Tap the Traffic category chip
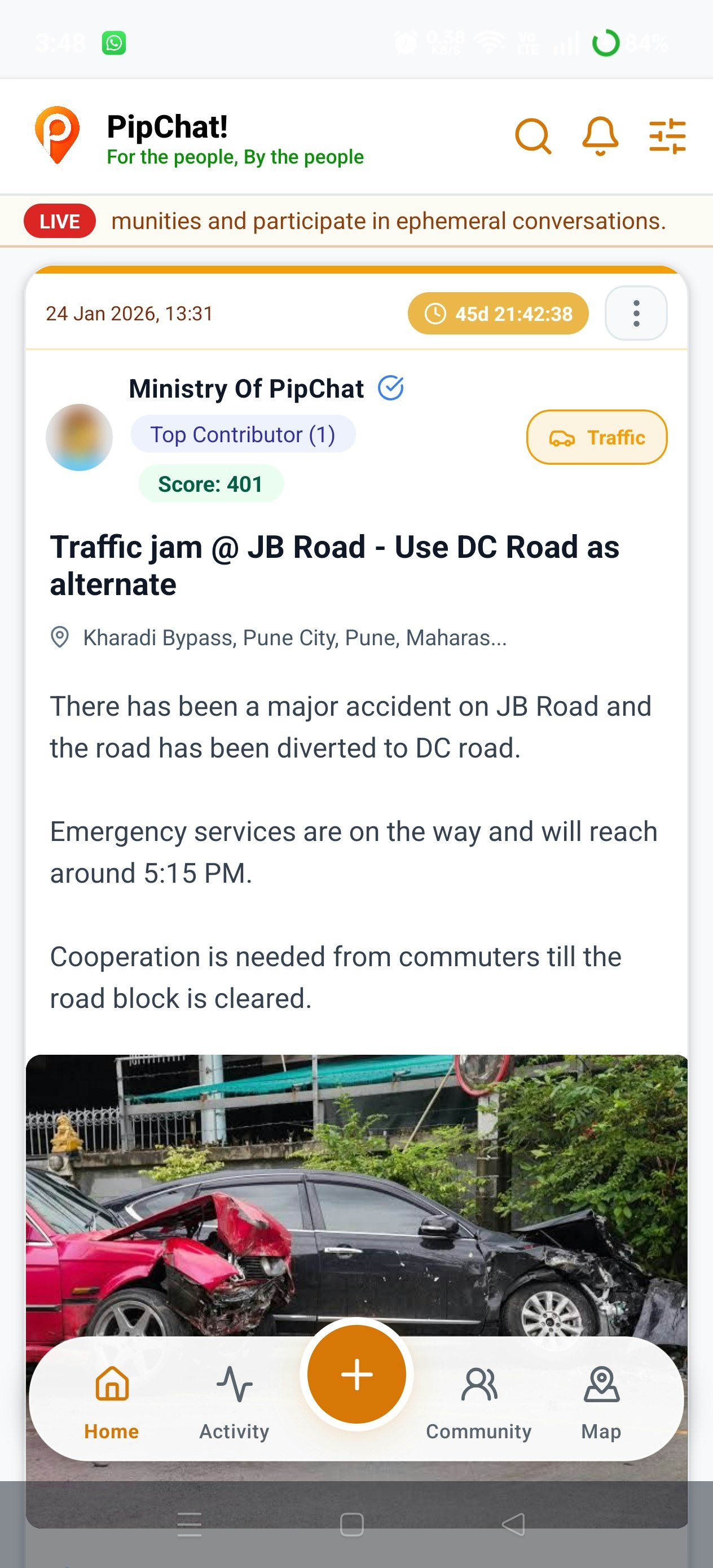Screen dimensions: 713x1568 [x=596, y=437]
